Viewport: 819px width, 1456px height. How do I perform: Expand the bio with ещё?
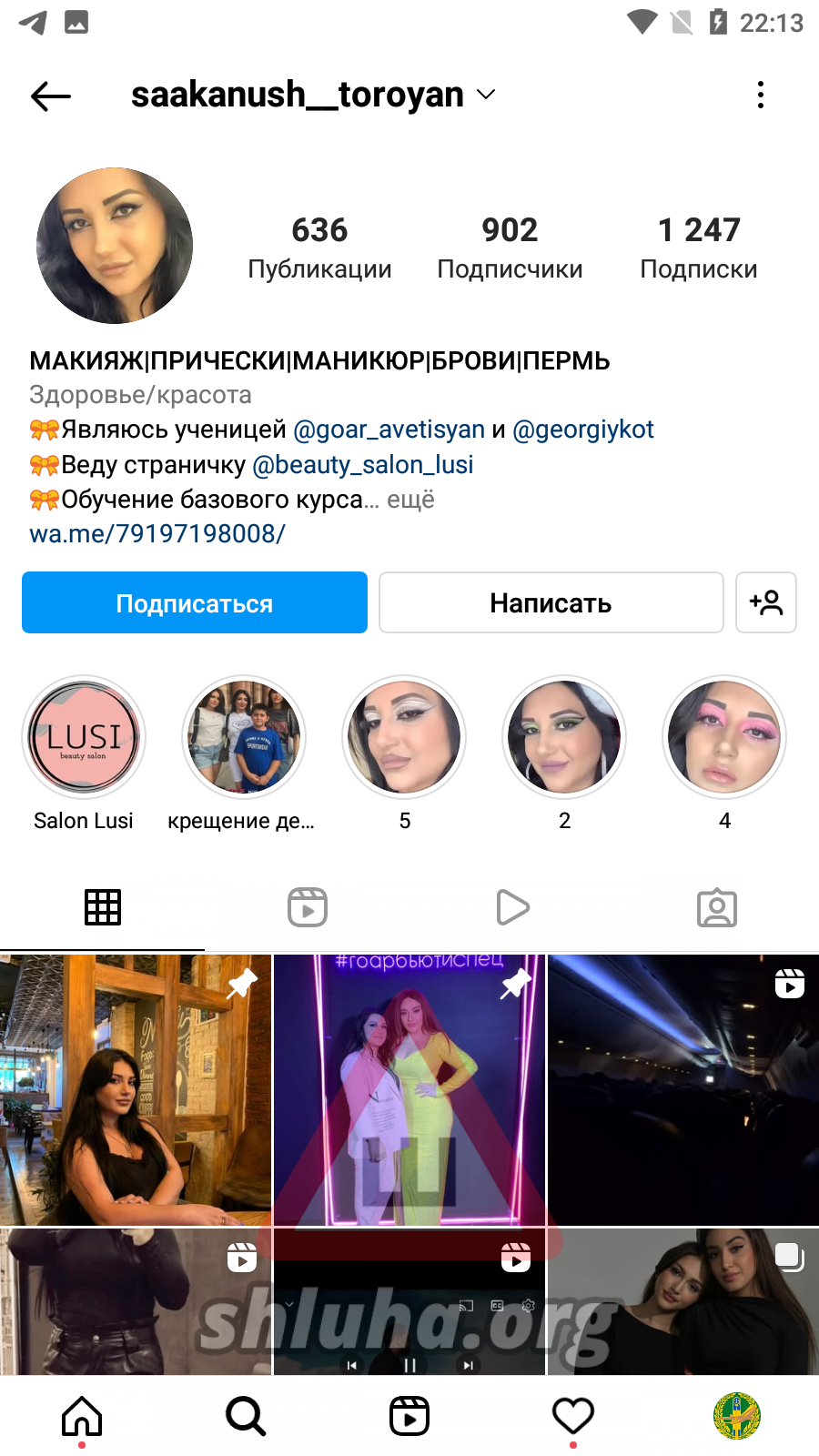tap(410, 500)
